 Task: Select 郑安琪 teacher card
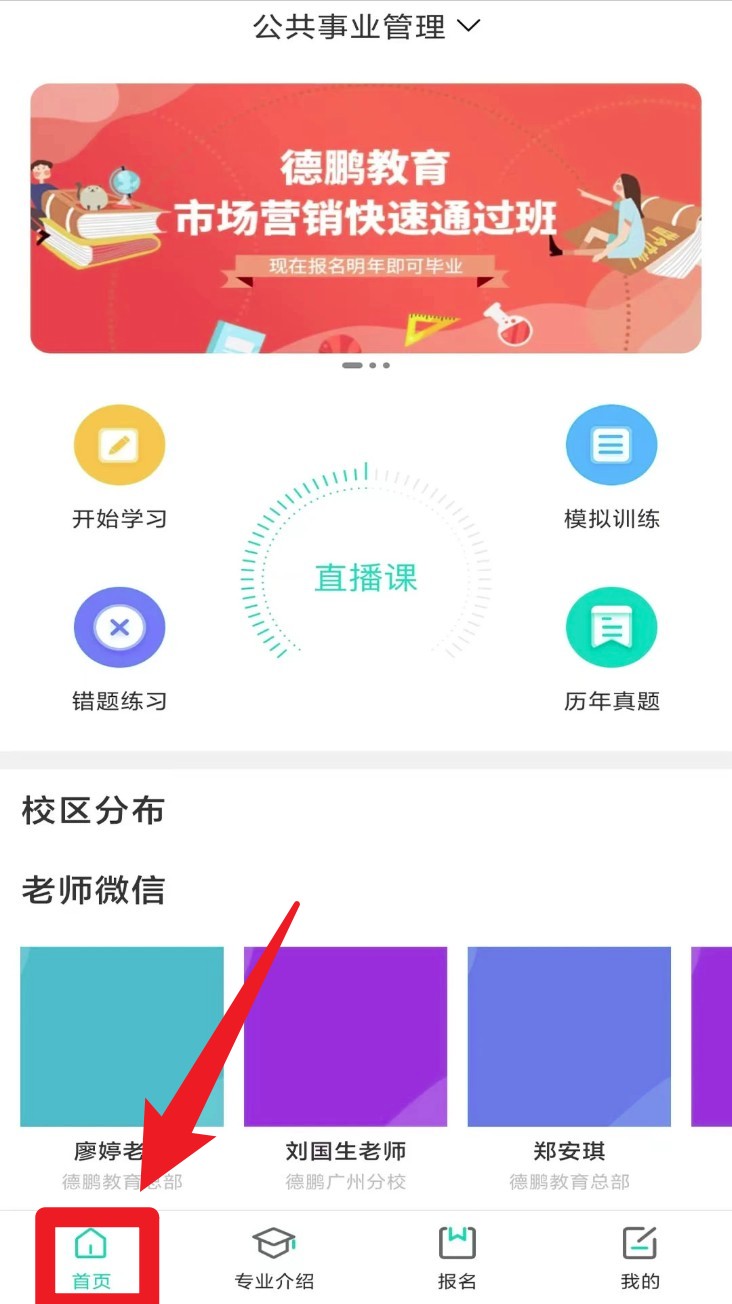569,1037
